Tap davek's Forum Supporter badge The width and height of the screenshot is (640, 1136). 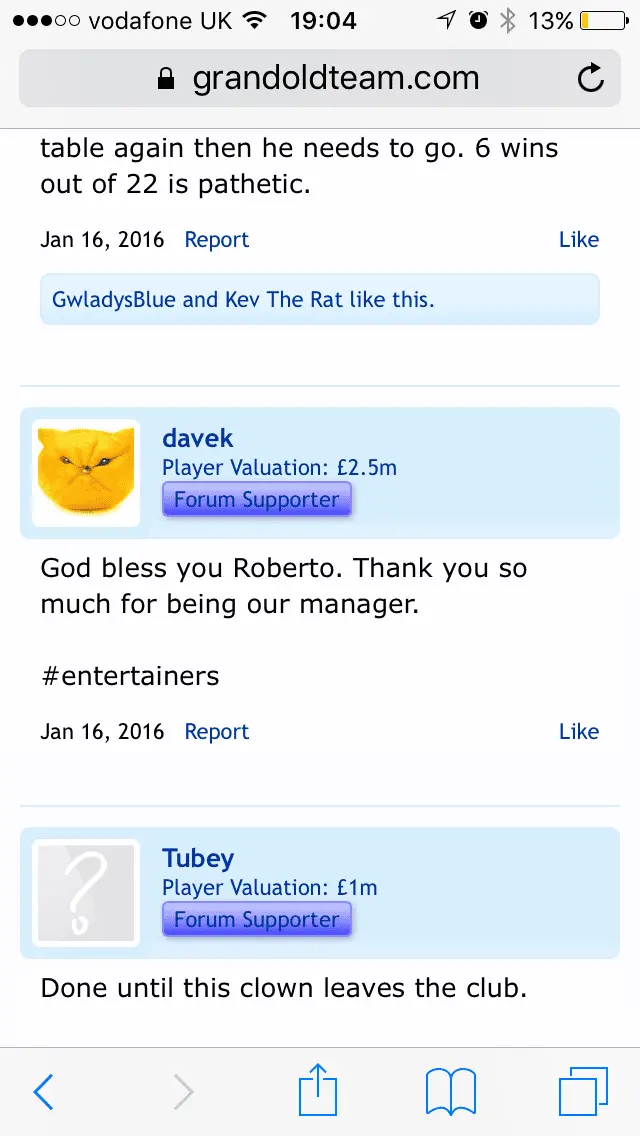[x=256, y=499]
